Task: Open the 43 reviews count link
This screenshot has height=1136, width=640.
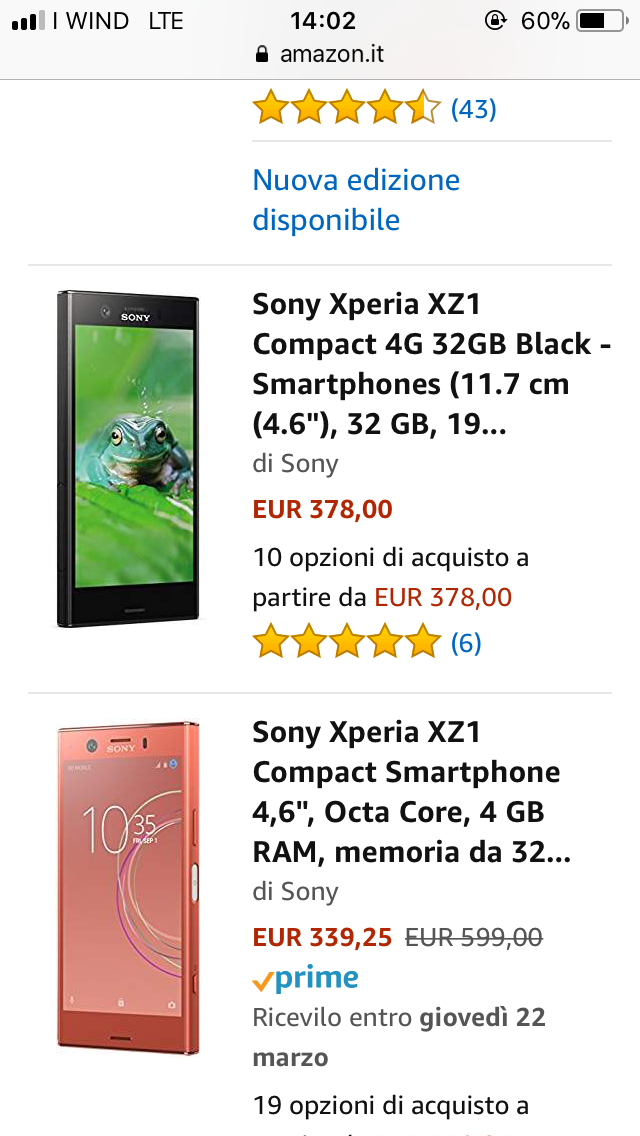Action: (x=473, y=109)
